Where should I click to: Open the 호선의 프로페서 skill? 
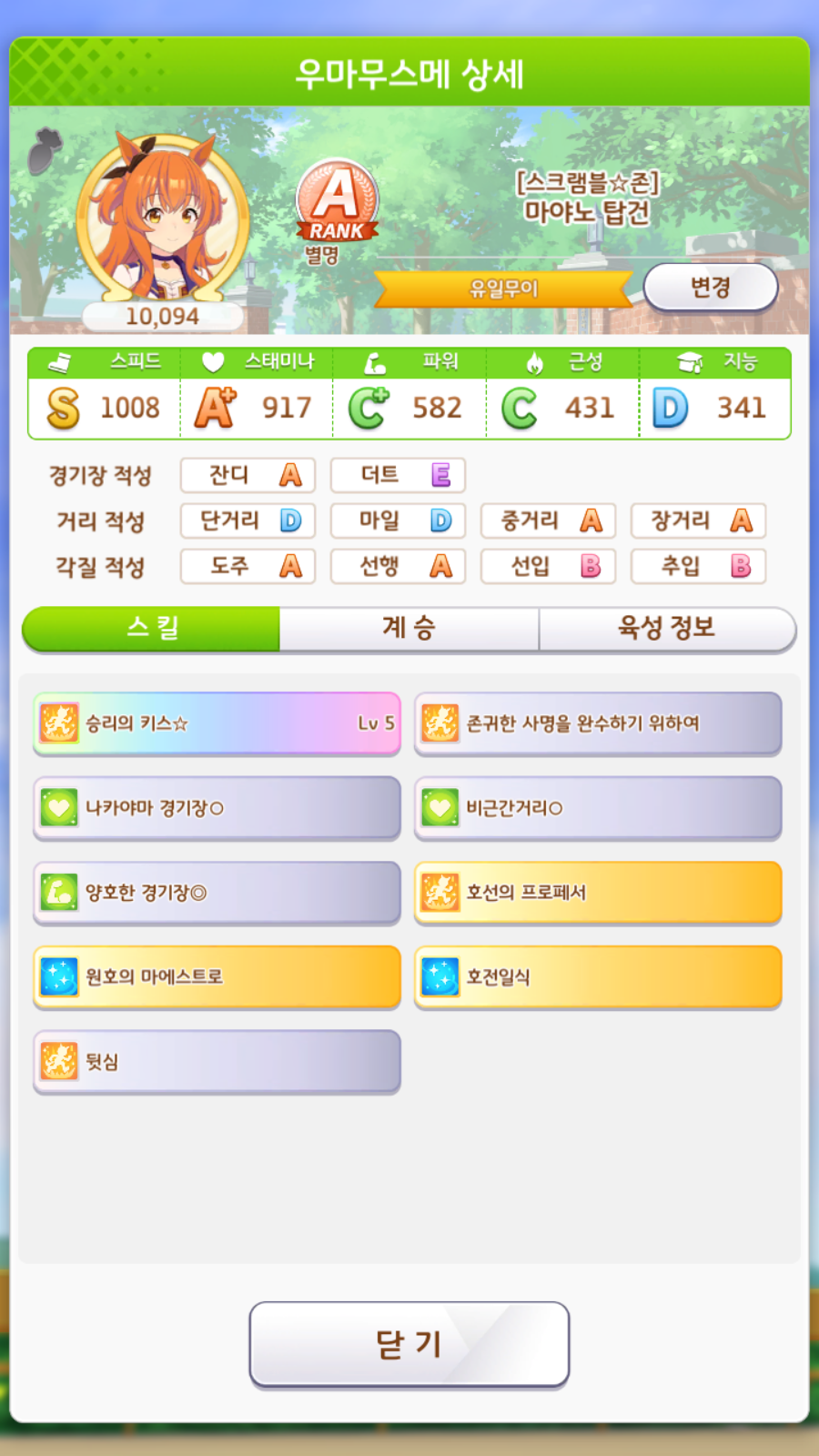[x=598, y=893]
